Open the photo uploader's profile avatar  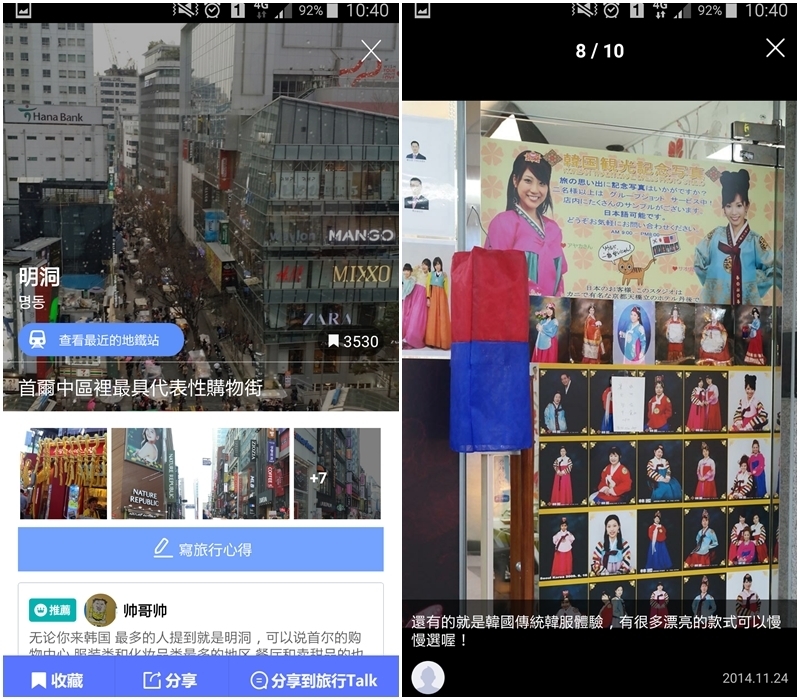tap(428, 678)
